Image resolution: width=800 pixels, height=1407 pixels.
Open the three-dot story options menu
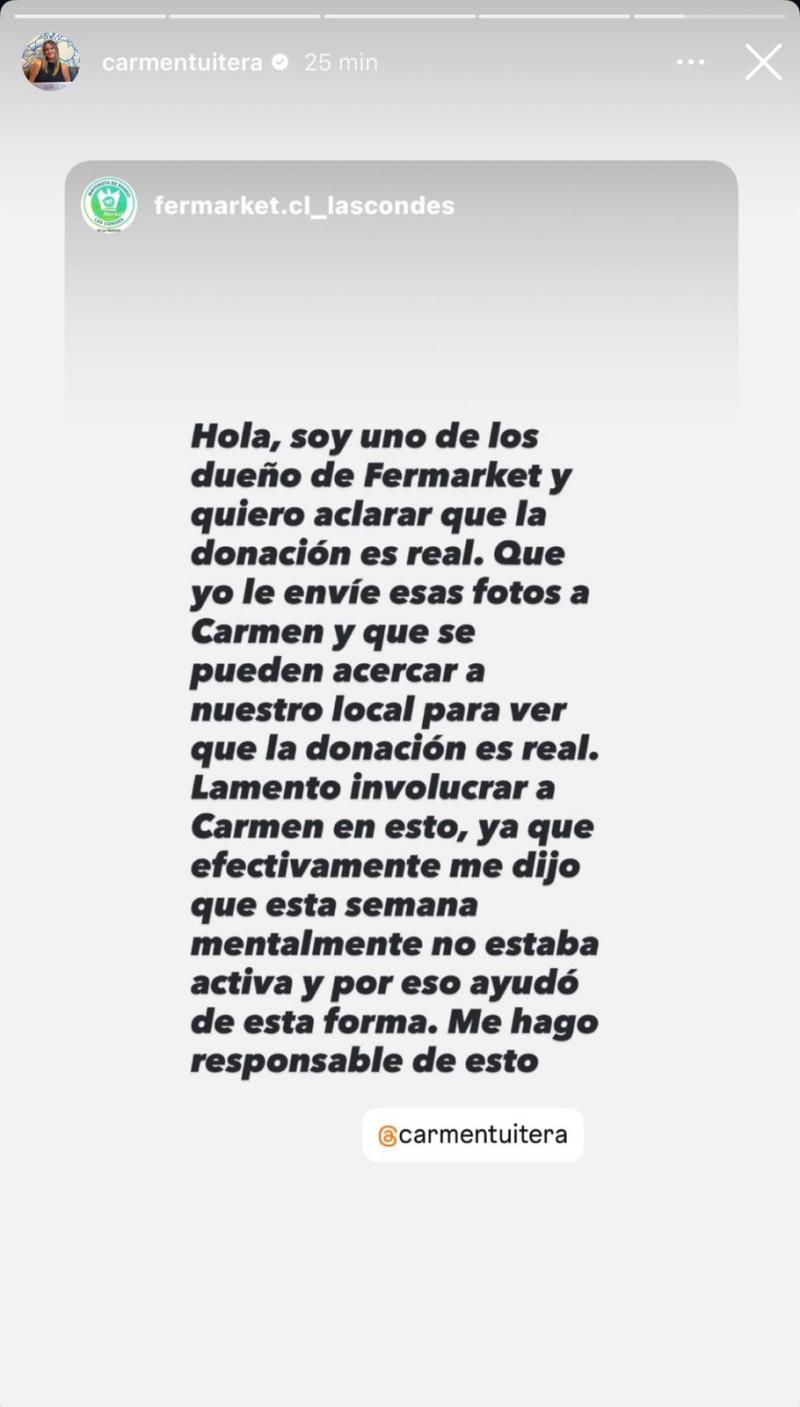click(690, 62)
